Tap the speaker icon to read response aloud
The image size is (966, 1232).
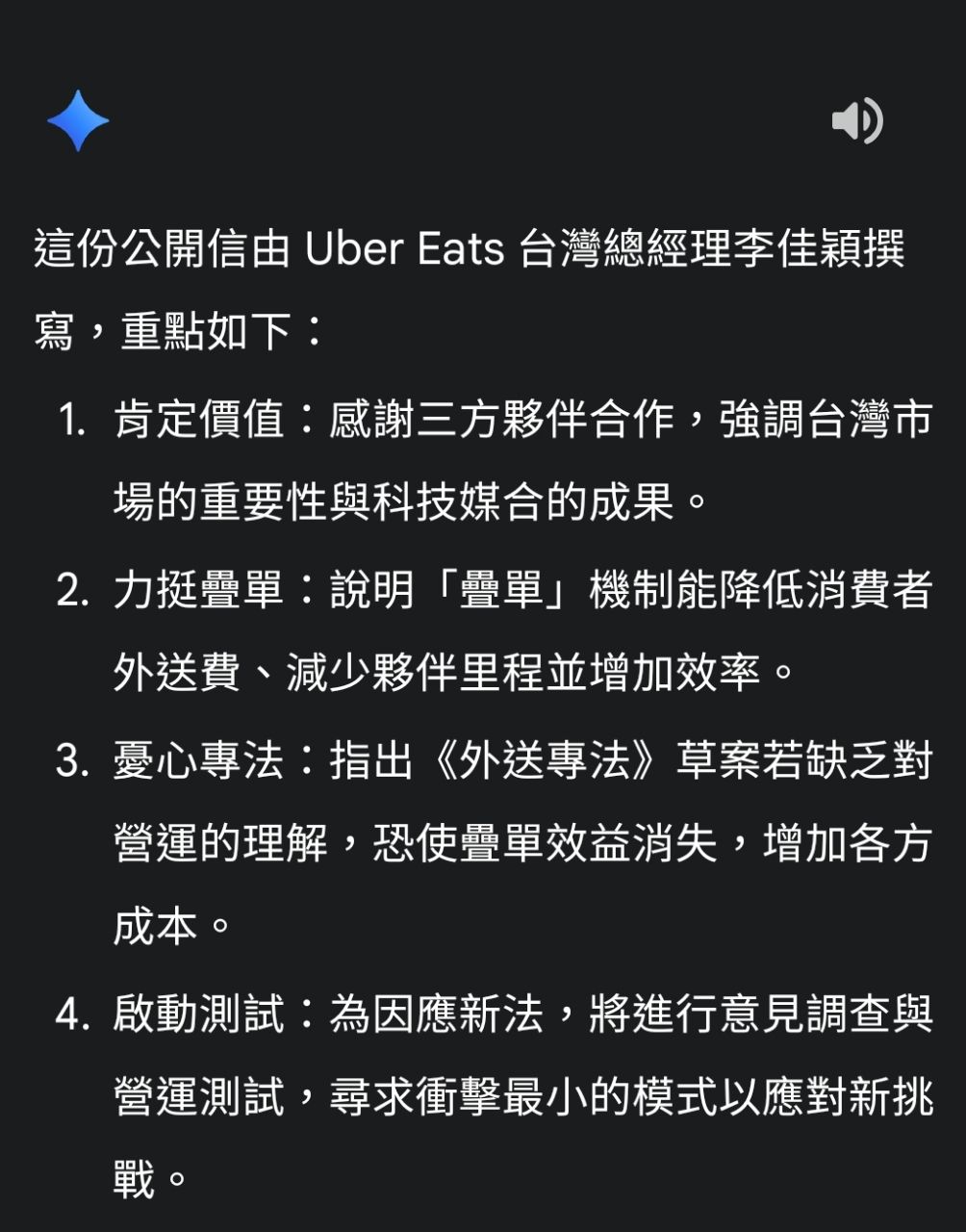[x=856, y=121]
